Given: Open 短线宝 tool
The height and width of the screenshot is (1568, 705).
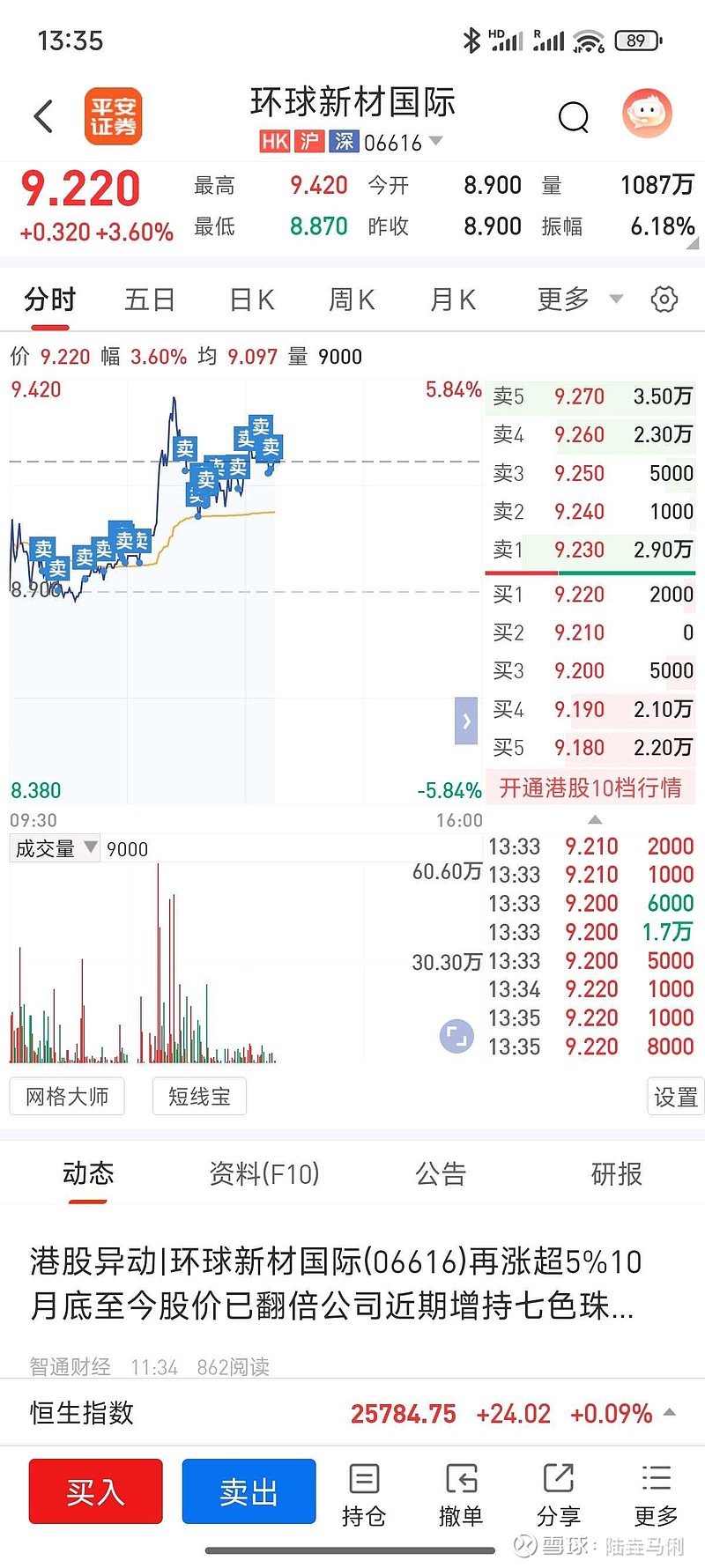Looking at the screenshot, I should pos(199,1097).
